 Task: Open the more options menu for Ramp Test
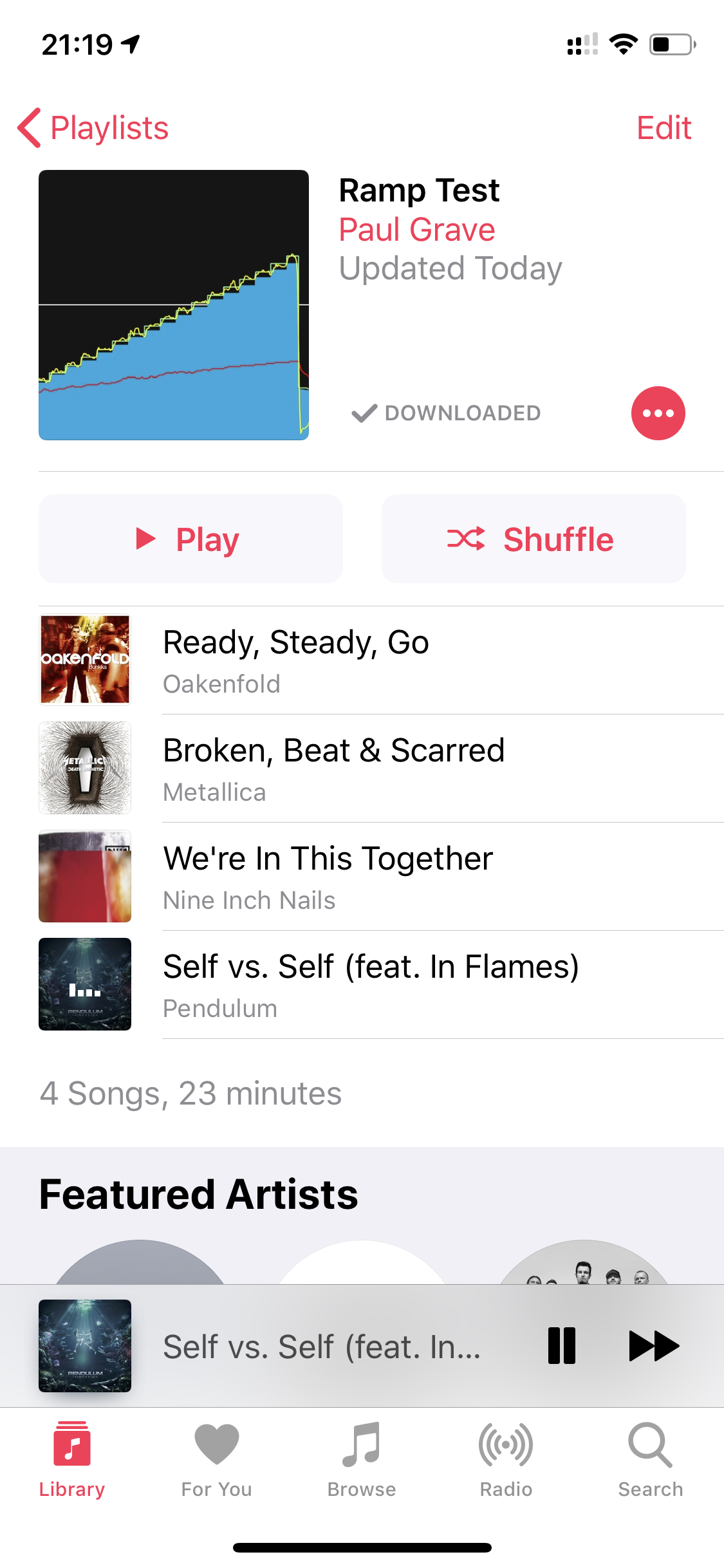658,413
